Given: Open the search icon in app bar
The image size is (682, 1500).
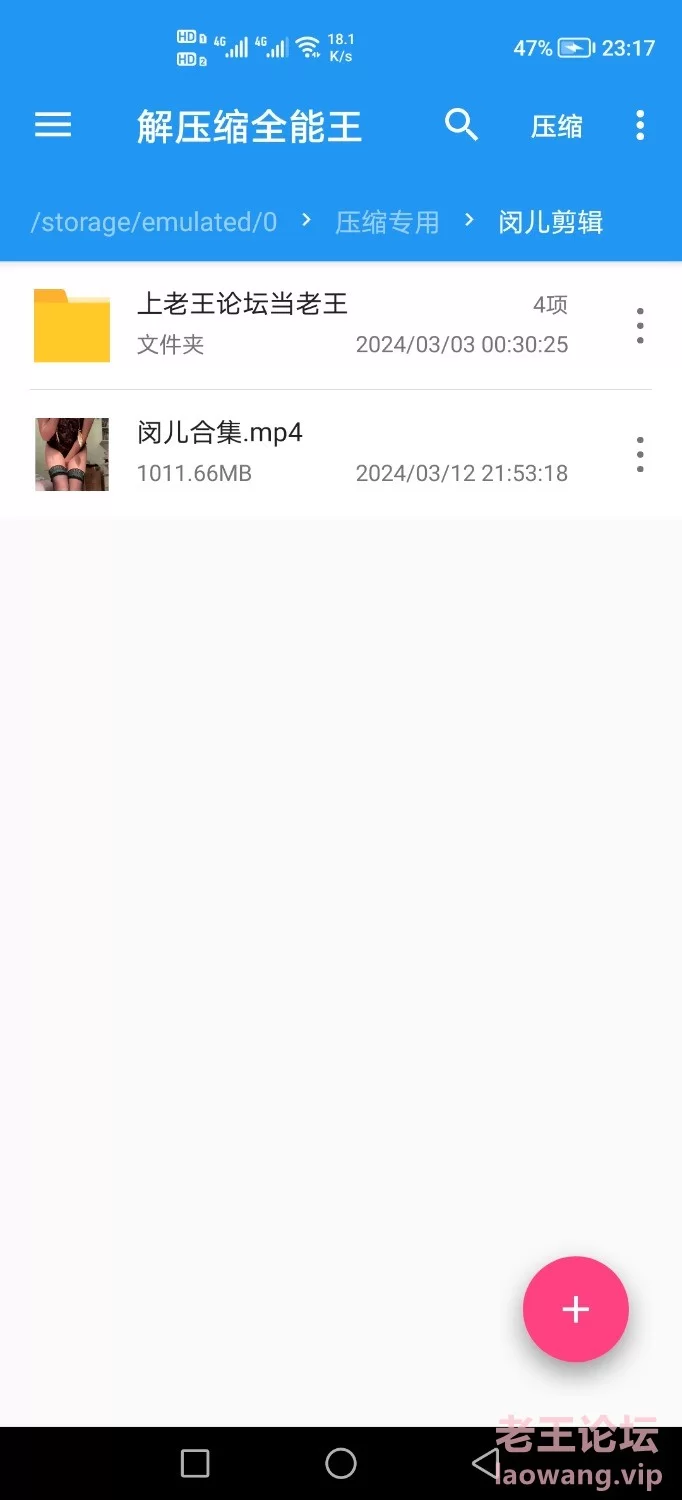Looking at the screenshot, I should click(x=461, y=125).
